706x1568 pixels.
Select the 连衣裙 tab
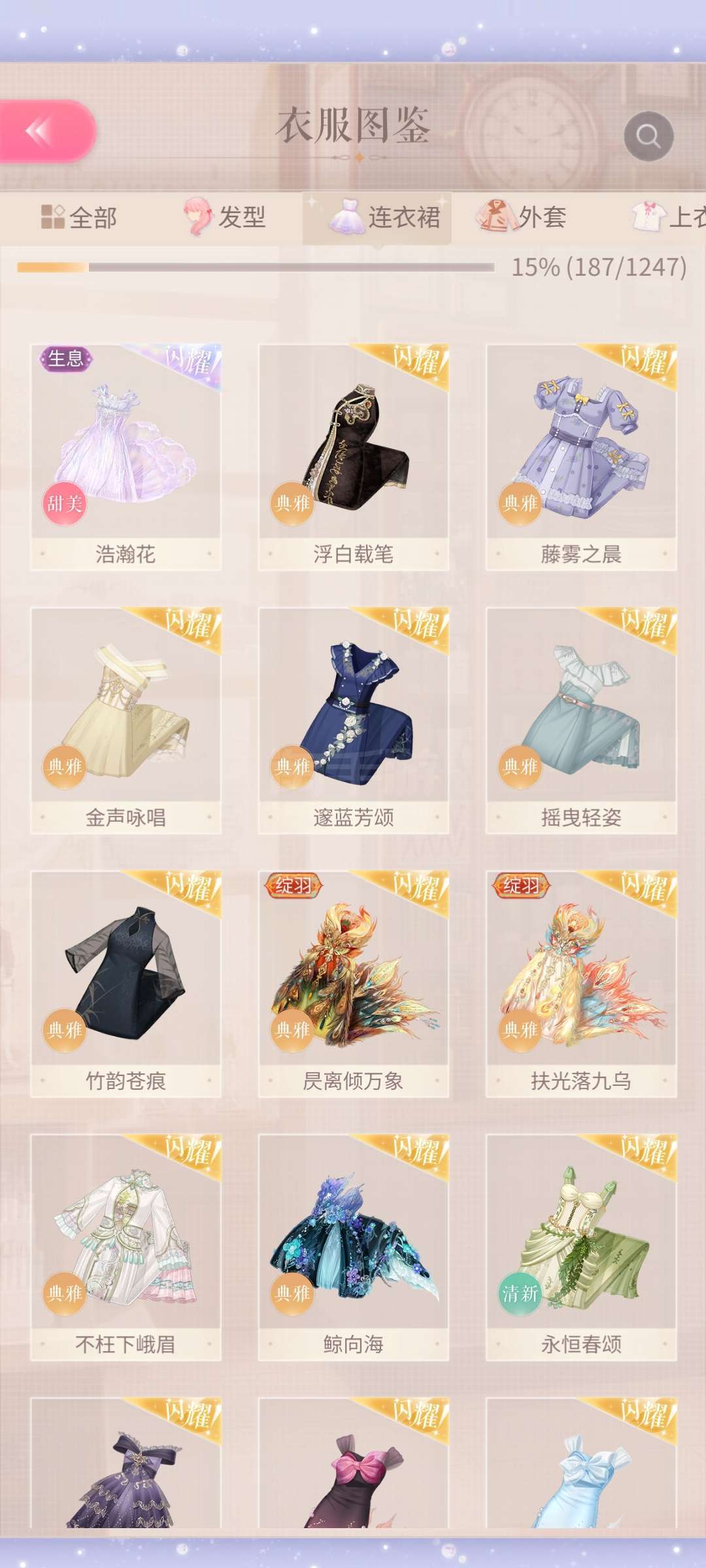pyautogui.click(x=377, y=218)
